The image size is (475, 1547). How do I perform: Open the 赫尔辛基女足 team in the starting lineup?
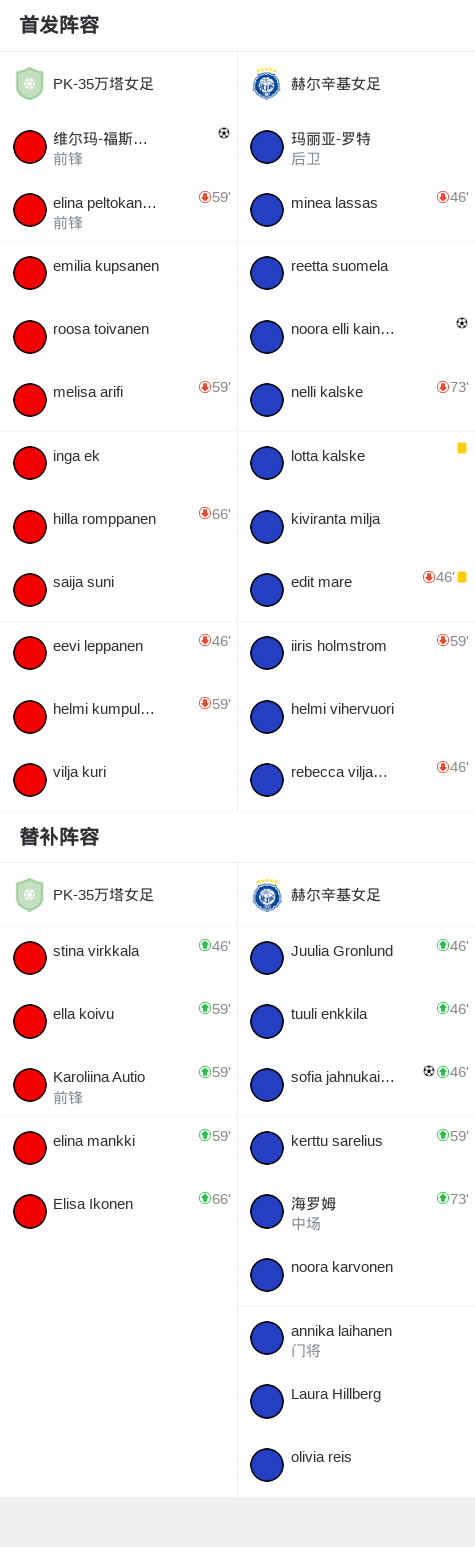[x=356, y=84]
